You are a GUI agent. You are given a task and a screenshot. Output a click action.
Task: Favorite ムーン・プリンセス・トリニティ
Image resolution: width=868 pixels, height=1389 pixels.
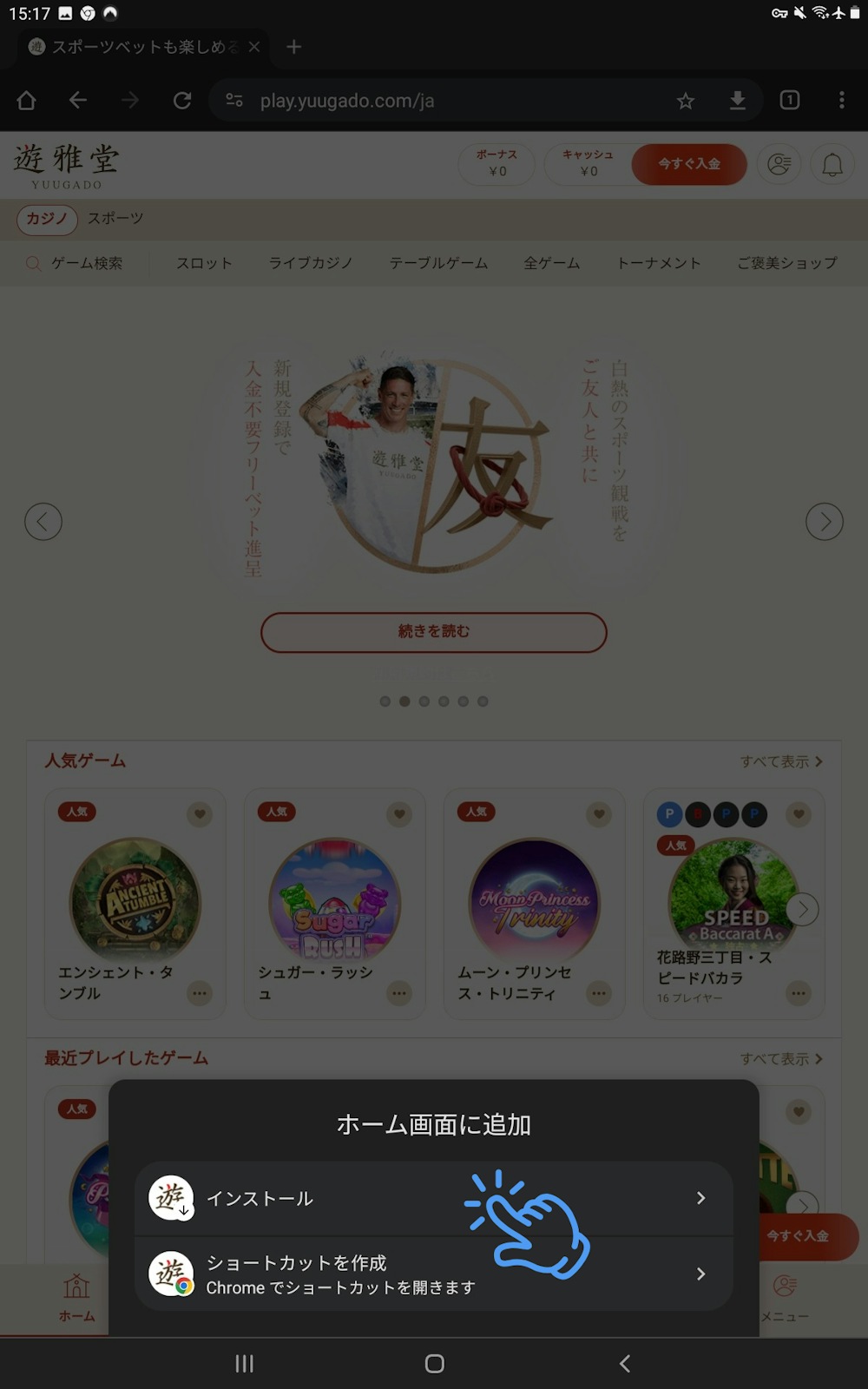tap(599, 813)
